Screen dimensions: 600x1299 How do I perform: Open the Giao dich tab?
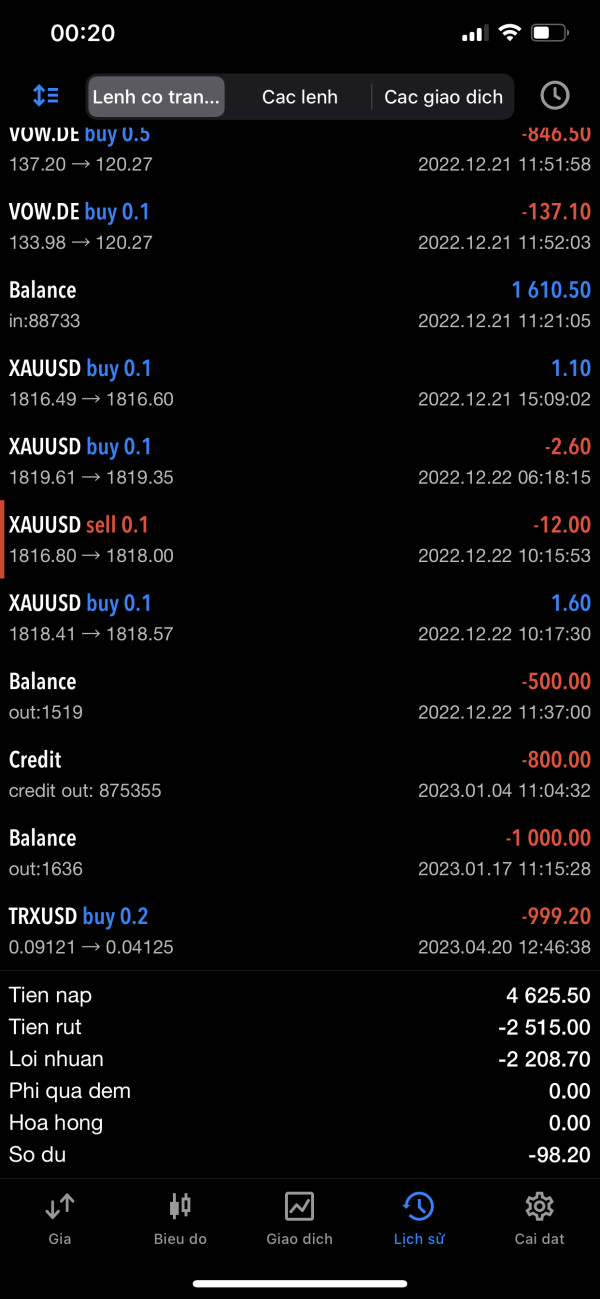300,1217
